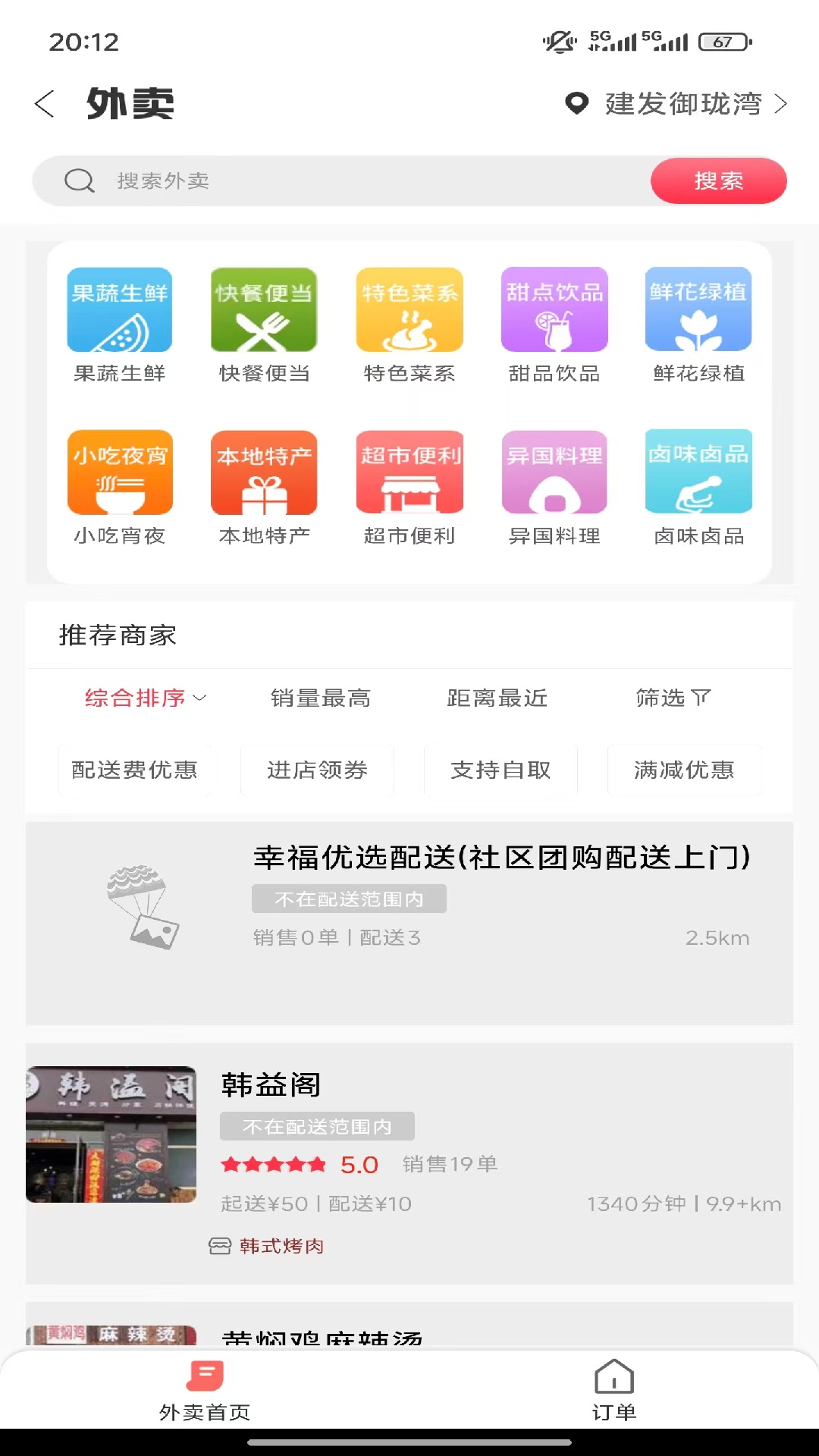Open the 小吃宵夜 category icon
The height and width of the screenshot is (1456, 819).
click(x=119, y=472)
